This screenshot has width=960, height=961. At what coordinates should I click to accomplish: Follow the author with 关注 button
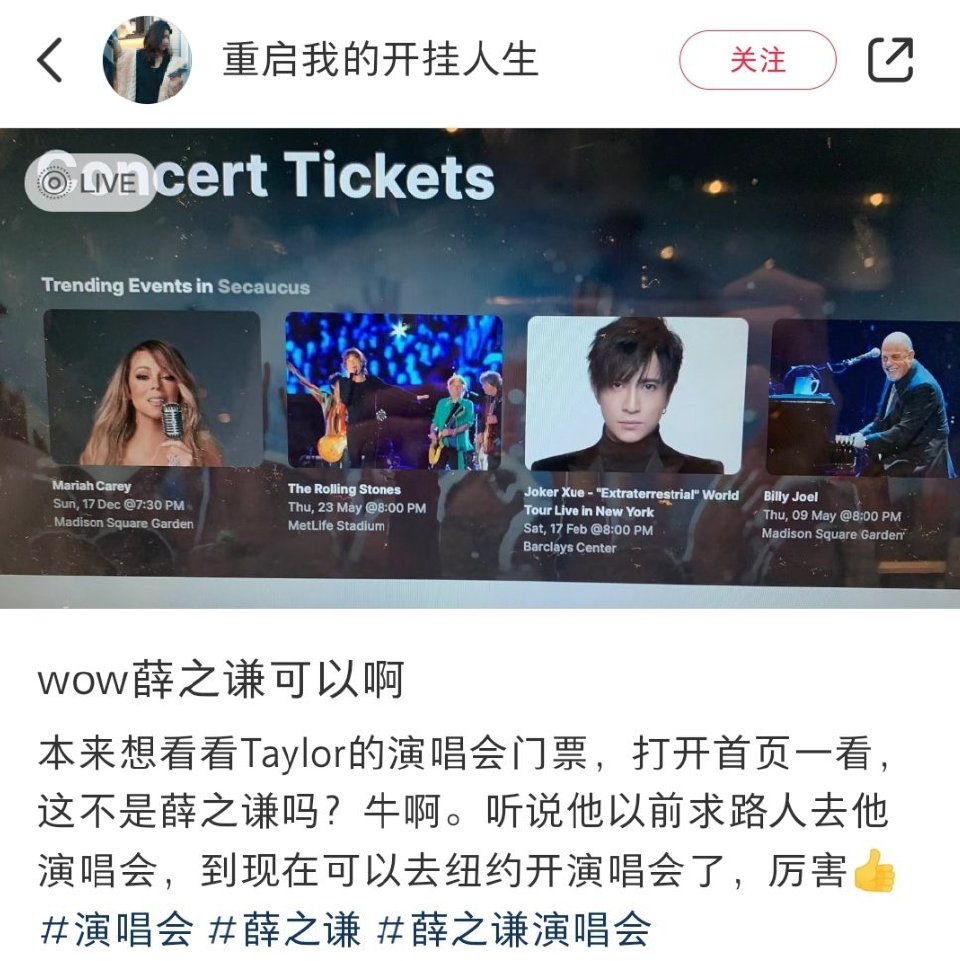point(757,60)
